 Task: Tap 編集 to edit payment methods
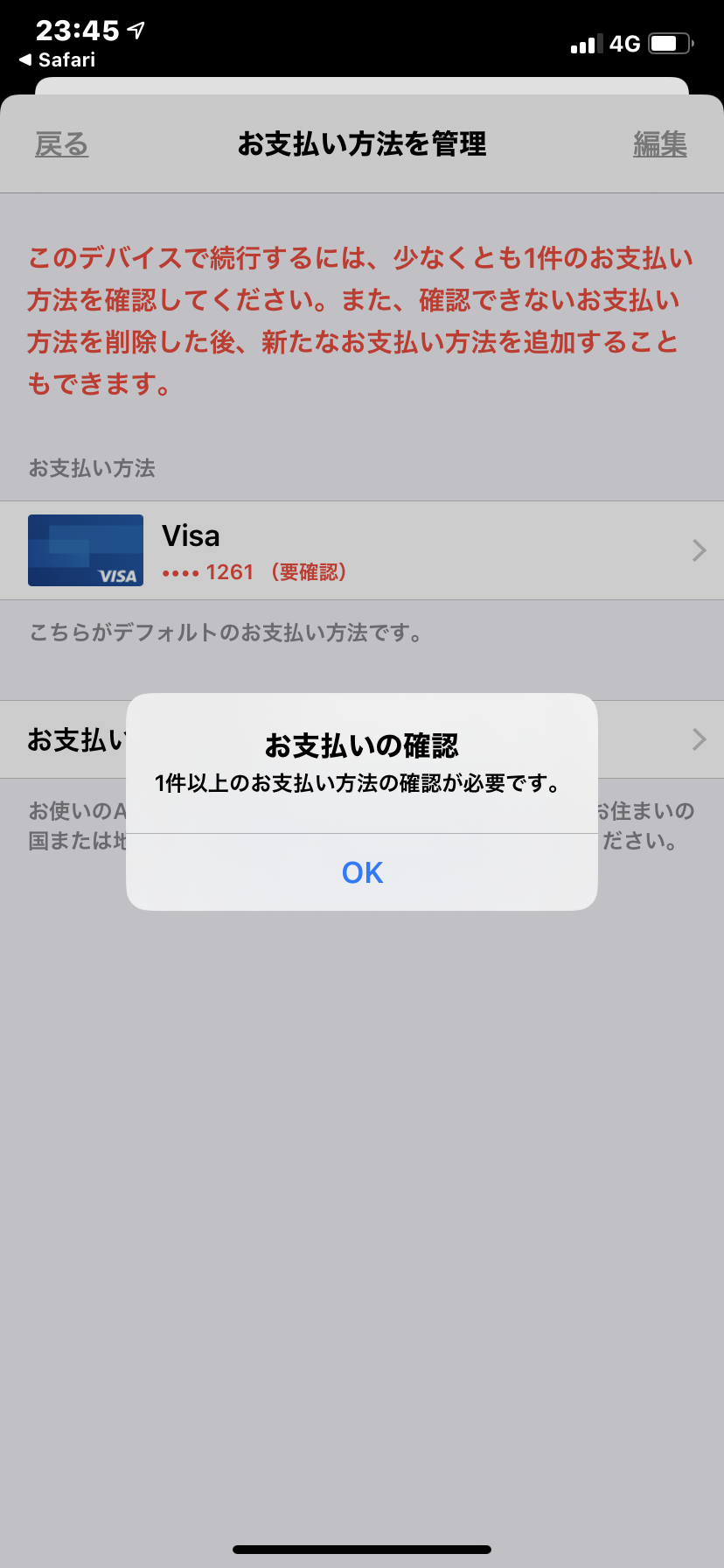pos(659,144)
